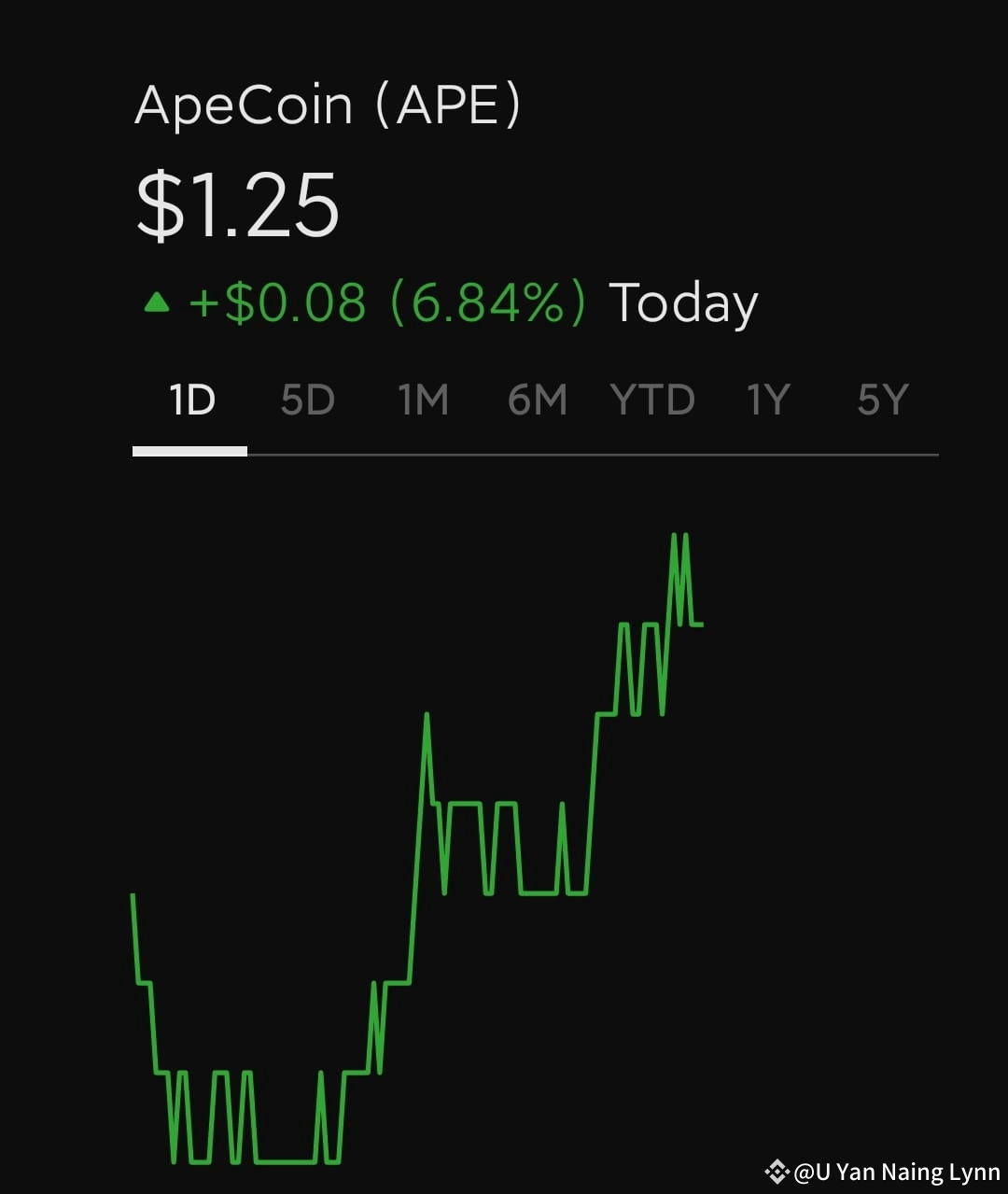
Task: Click the Binance logo in the watermark
Action: [777, 1172]
